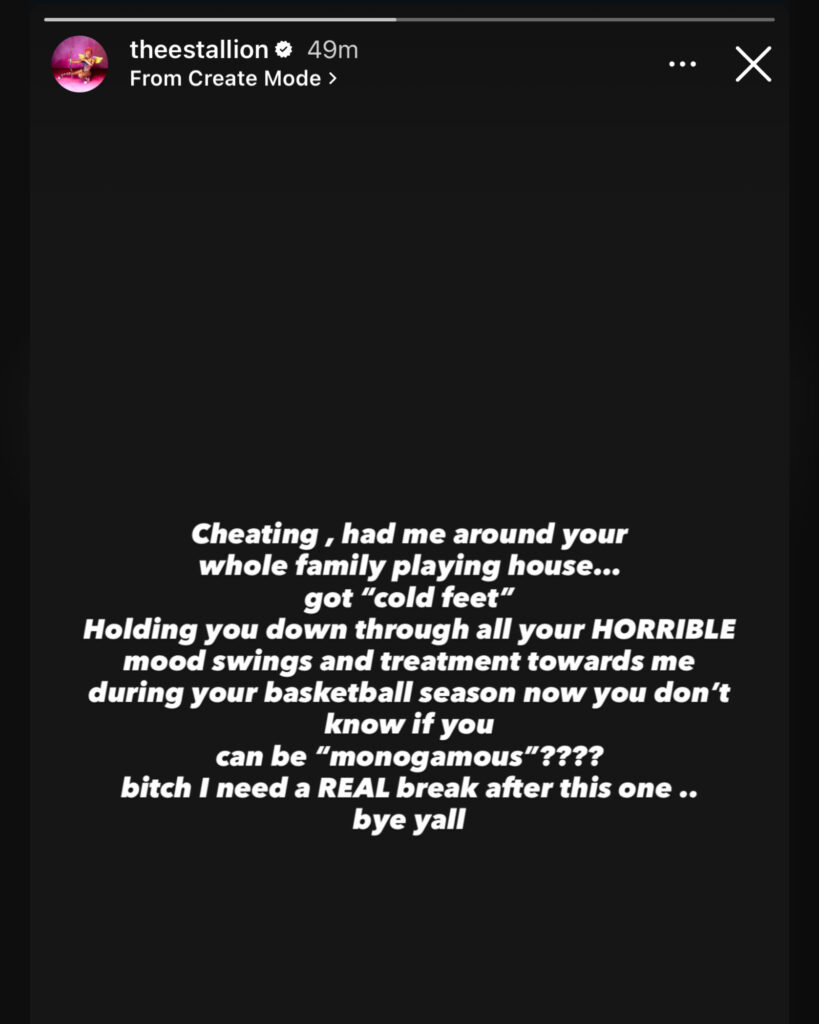Viewport: 819px width, 1024px height.
Task: Open the three-dot story options menu
Action: pos(682,64)
